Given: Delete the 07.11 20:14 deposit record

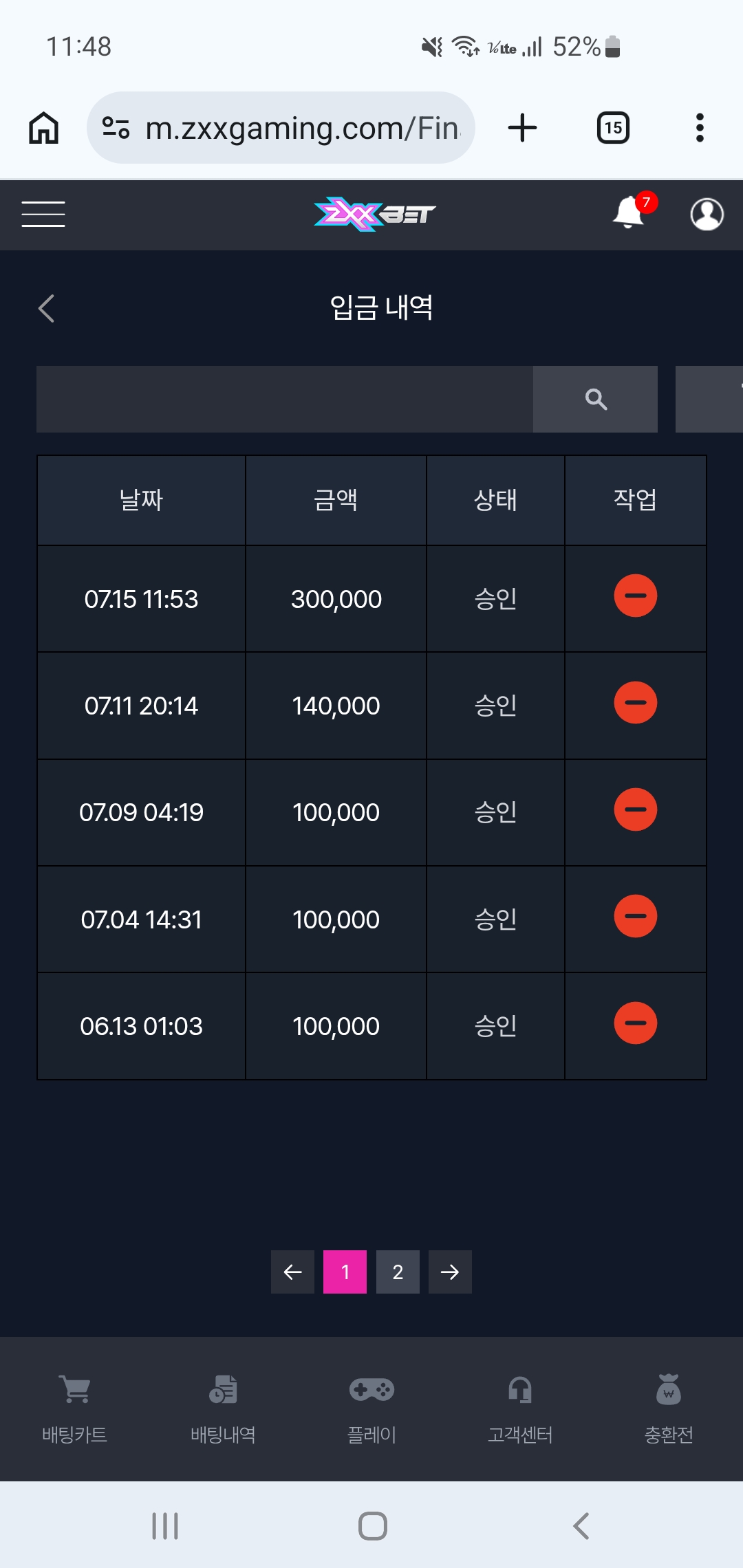Looking at the screenshot, I should point(635,702).
